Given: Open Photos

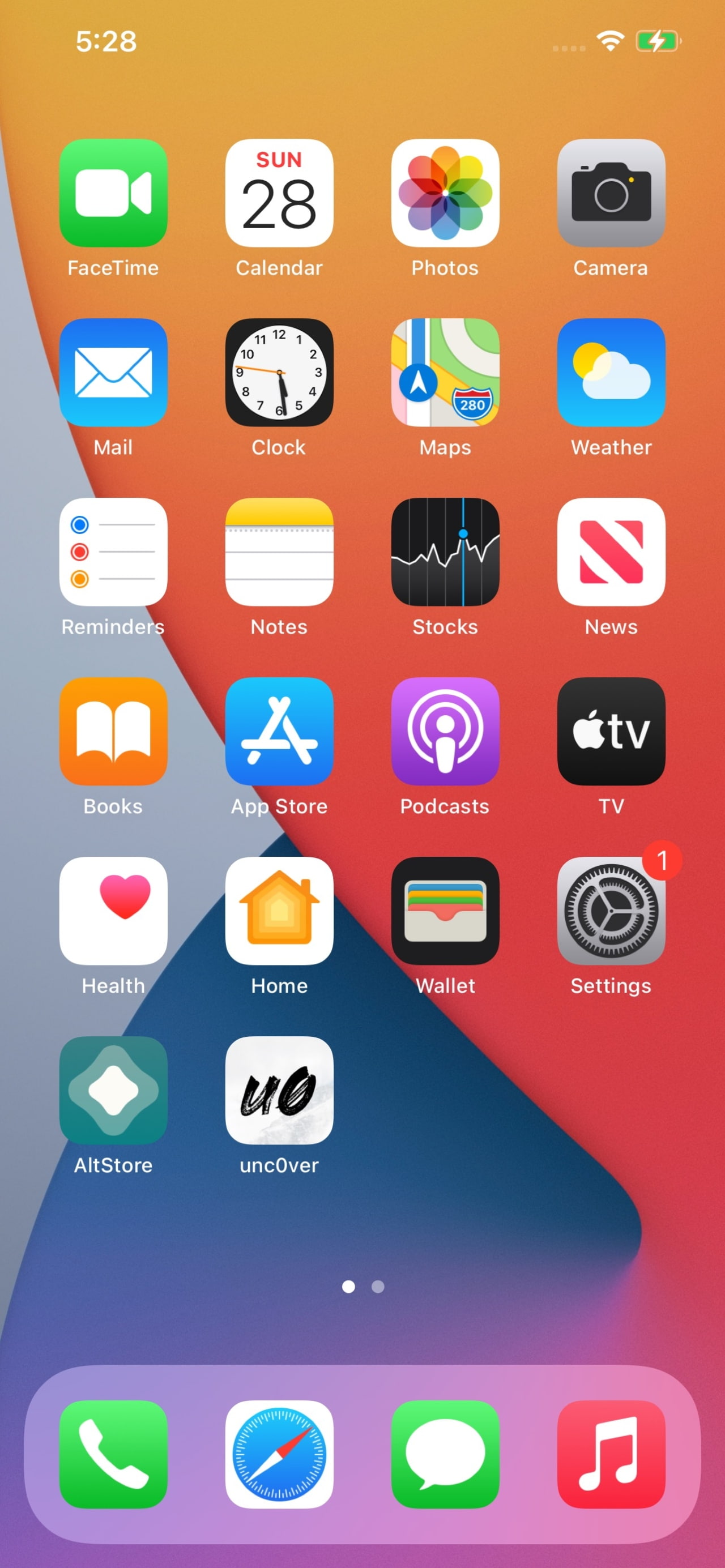Looking at the screenshot, I should click(445, 193).
